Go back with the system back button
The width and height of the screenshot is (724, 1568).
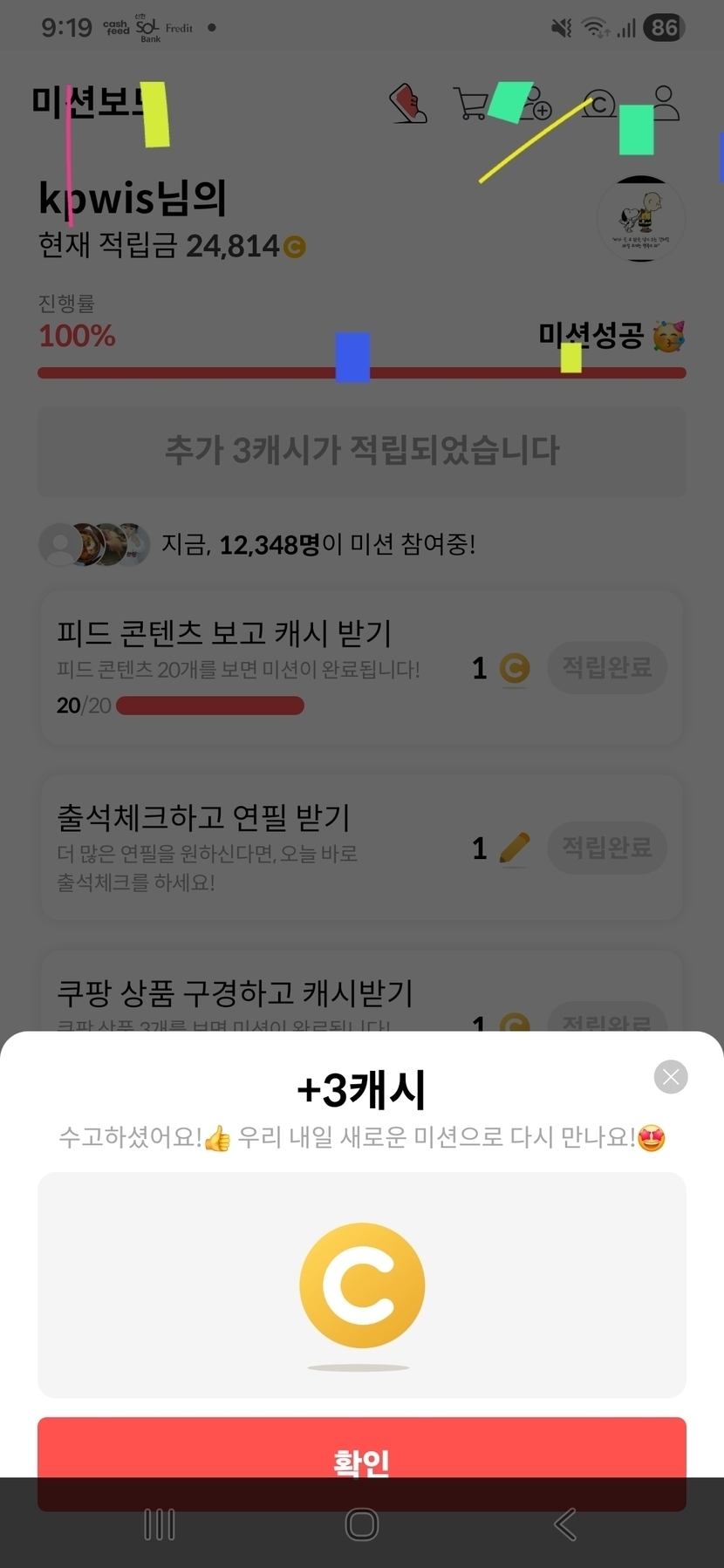click(x=564, y=1524)
